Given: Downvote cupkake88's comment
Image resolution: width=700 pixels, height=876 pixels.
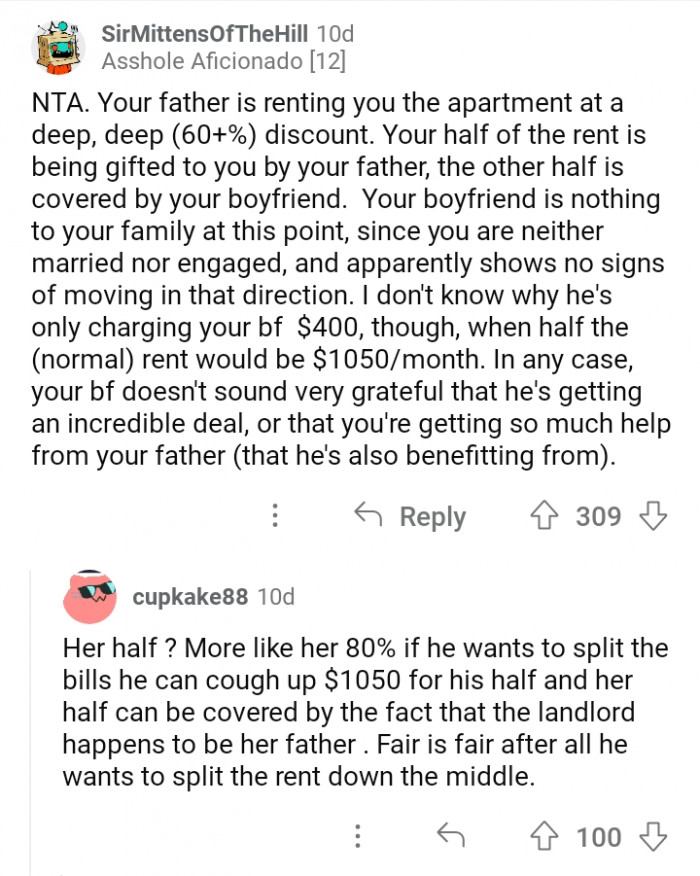Looking at the screenshot, I should coord(652,836).
